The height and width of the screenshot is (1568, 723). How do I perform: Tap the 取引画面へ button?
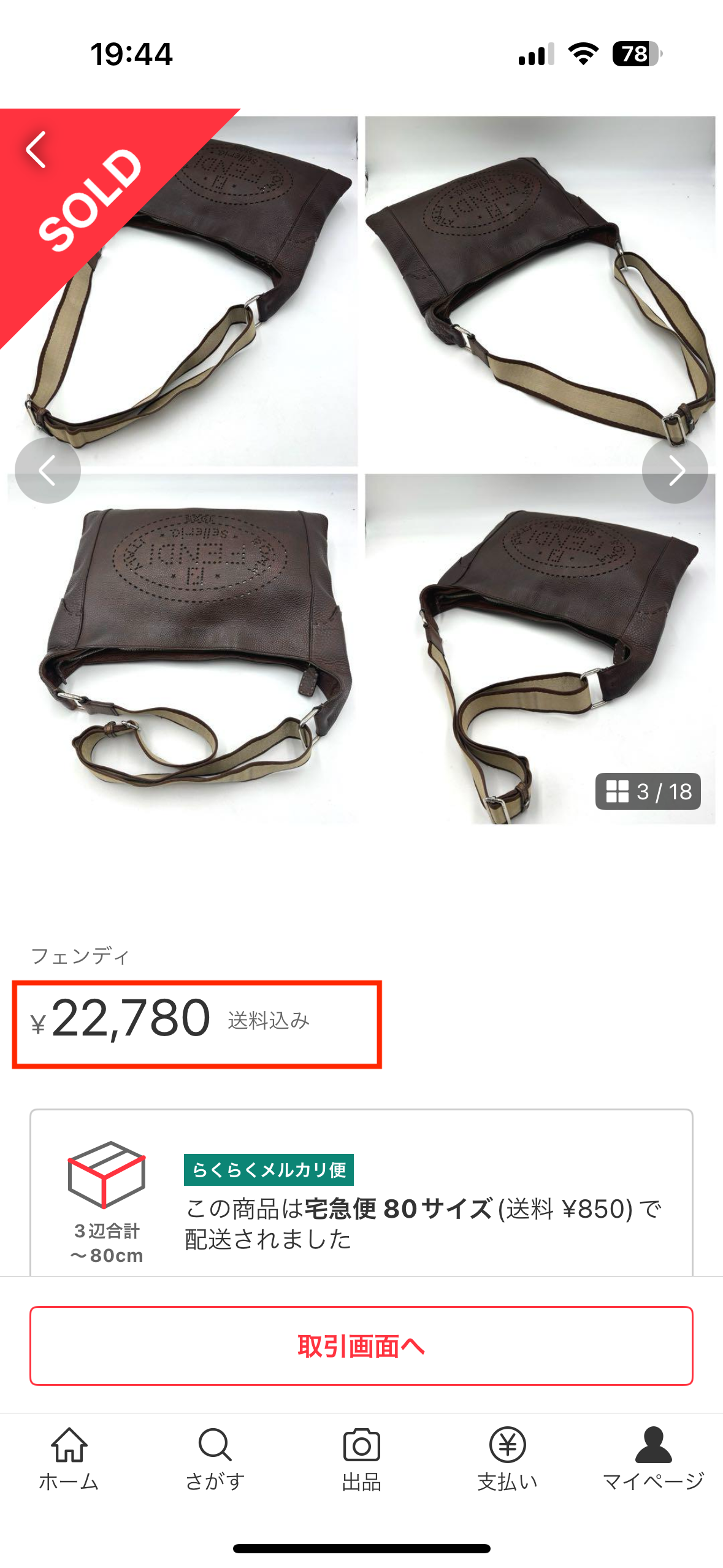(x=361, y=1346)
